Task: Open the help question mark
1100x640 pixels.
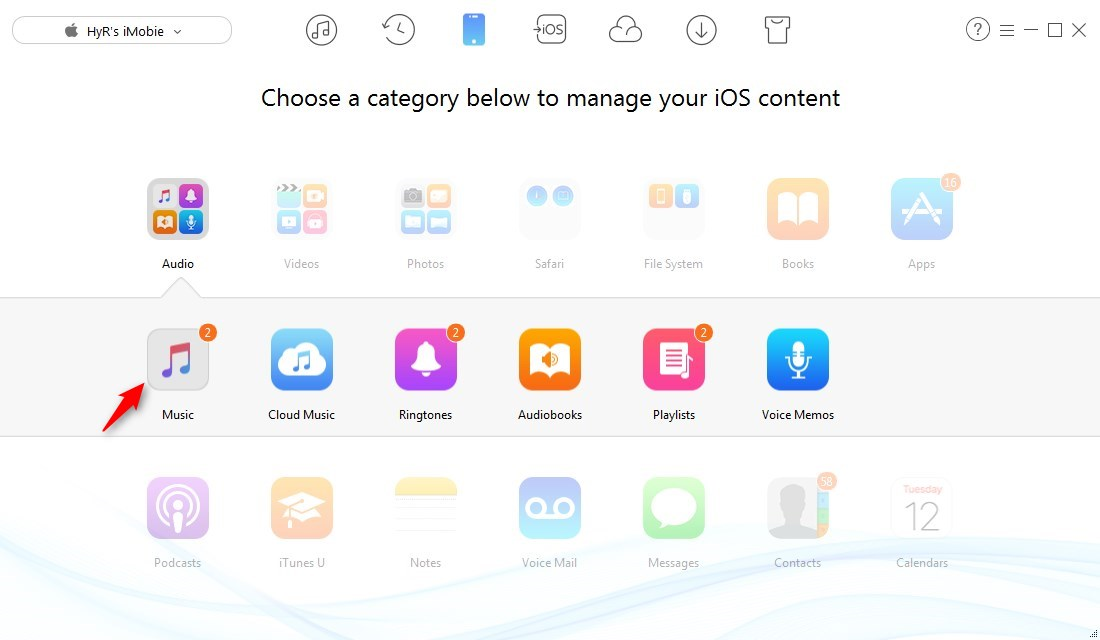Action: tap(977, 30)
